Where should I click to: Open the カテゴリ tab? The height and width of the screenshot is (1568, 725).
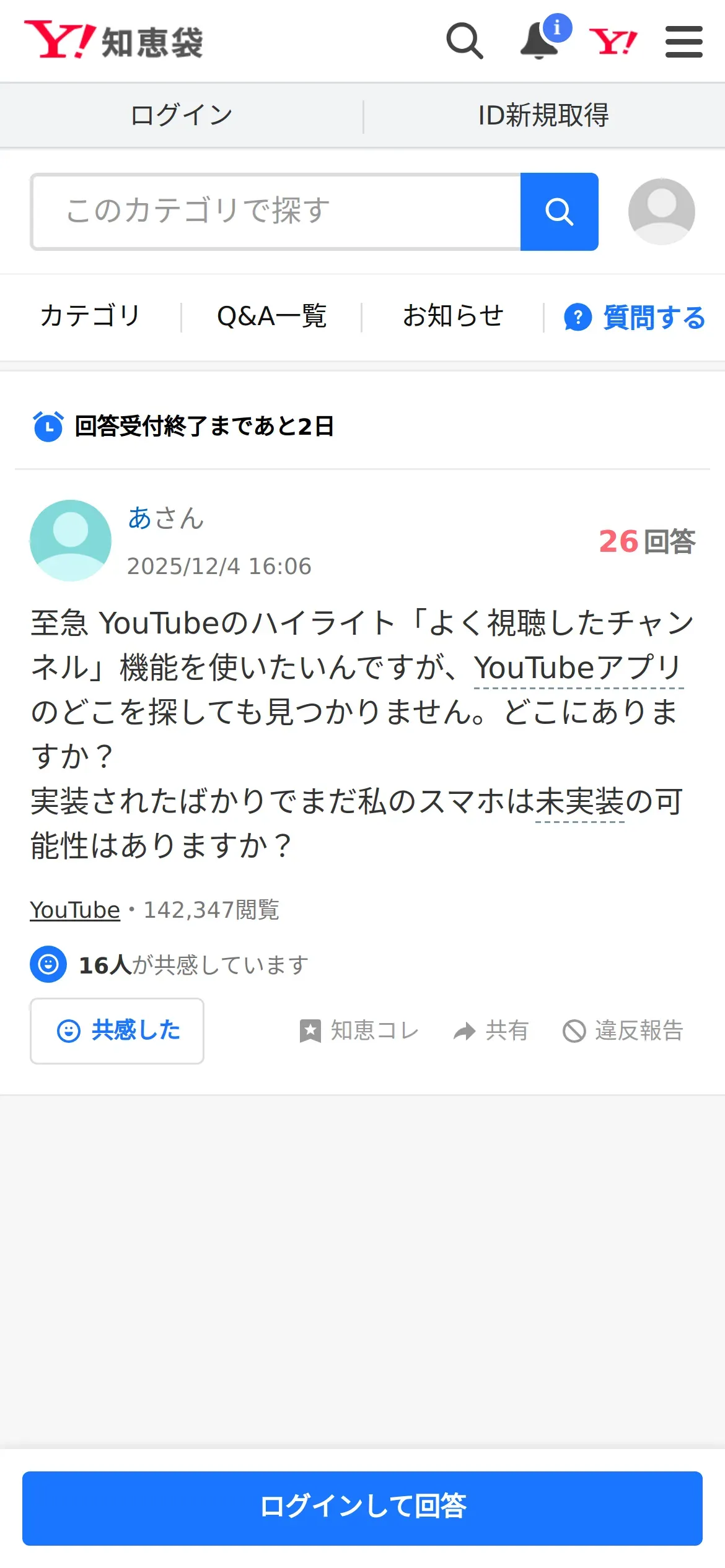pyautogui.click(x=90, y=316)
